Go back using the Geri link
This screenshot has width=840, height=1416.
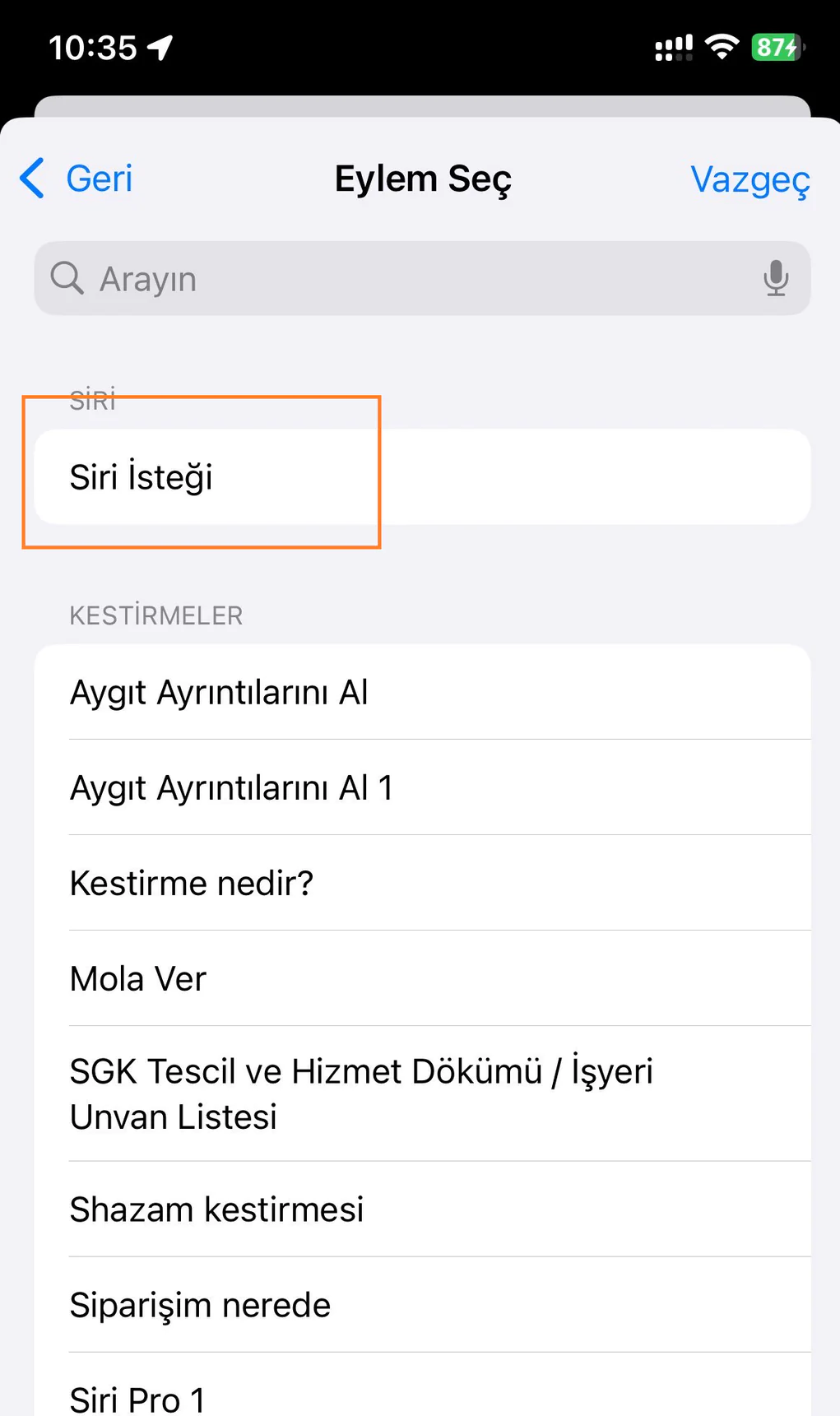coord(100,178)
